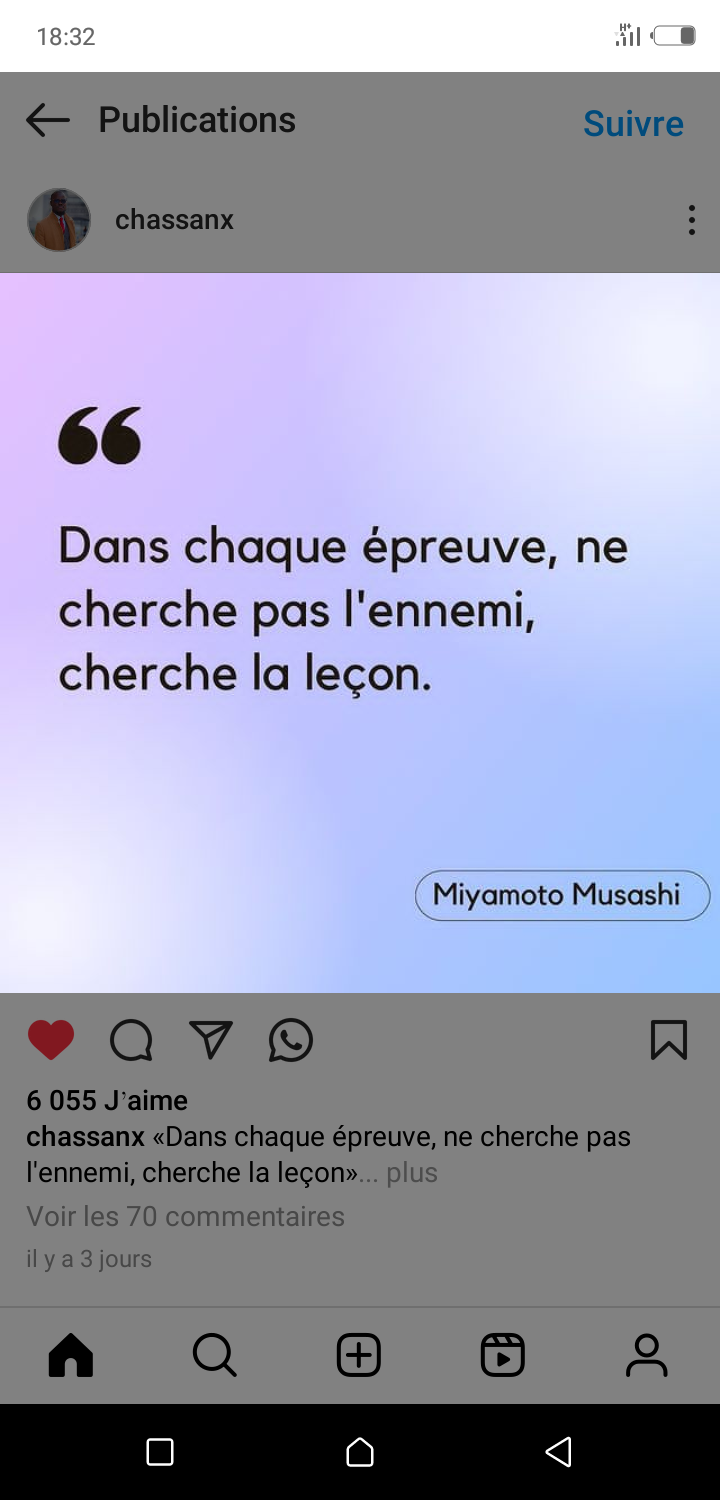This screenshot has width=720, height=1500.
Task: Open the comment bubble under the post
Action: click(131, 1040)
